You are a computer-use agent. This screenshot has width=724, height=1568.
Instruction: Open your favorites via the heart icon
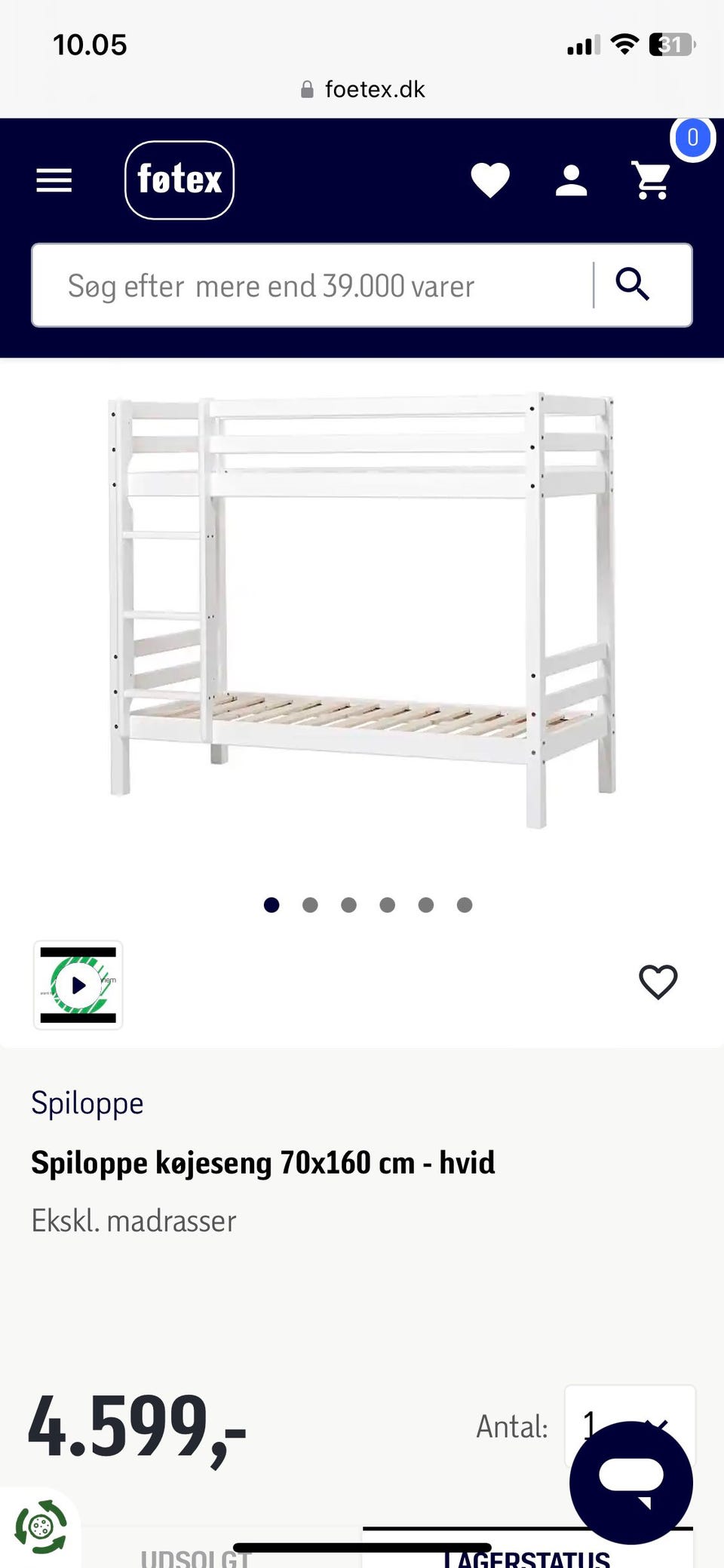[491, 180]
